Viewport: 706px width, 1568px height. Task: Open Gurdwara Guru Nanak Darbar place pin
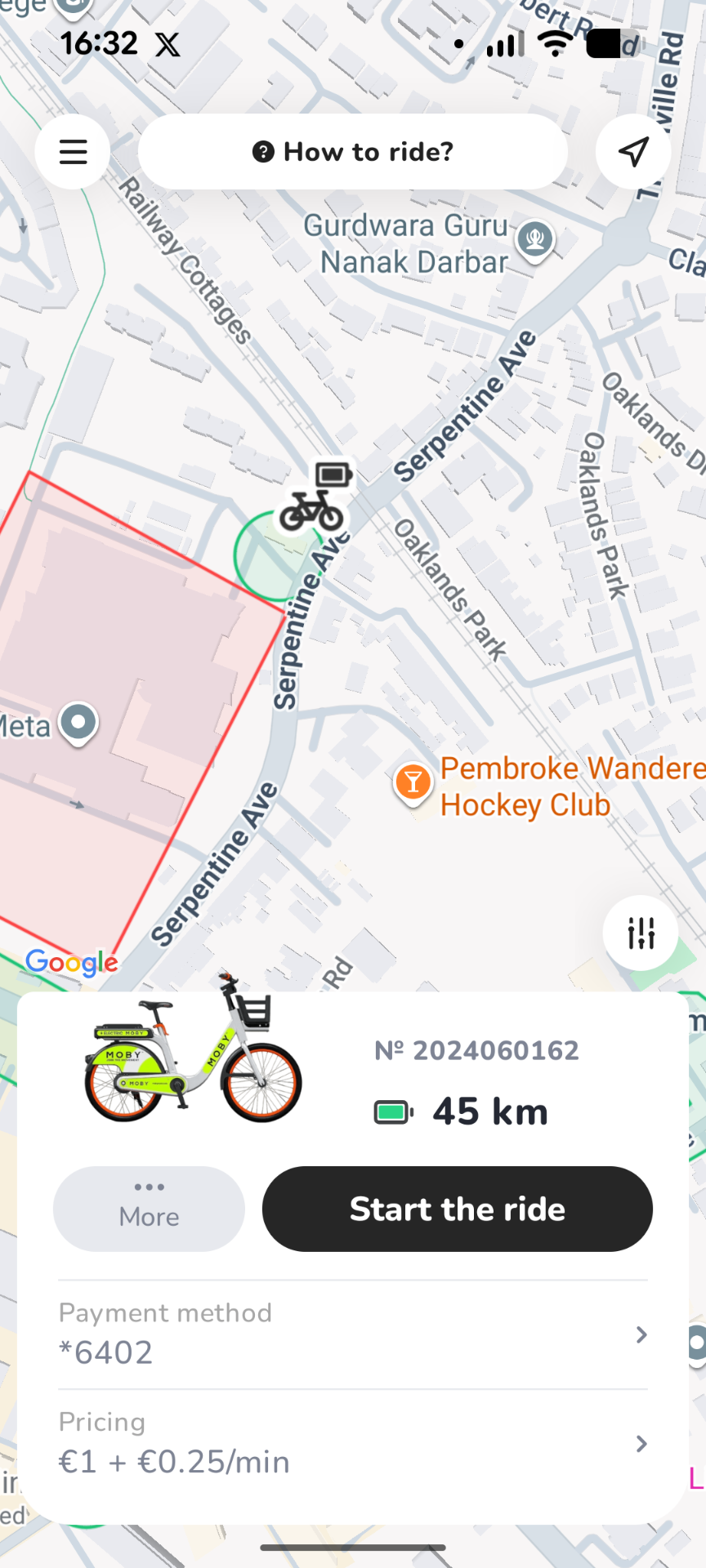536,242
